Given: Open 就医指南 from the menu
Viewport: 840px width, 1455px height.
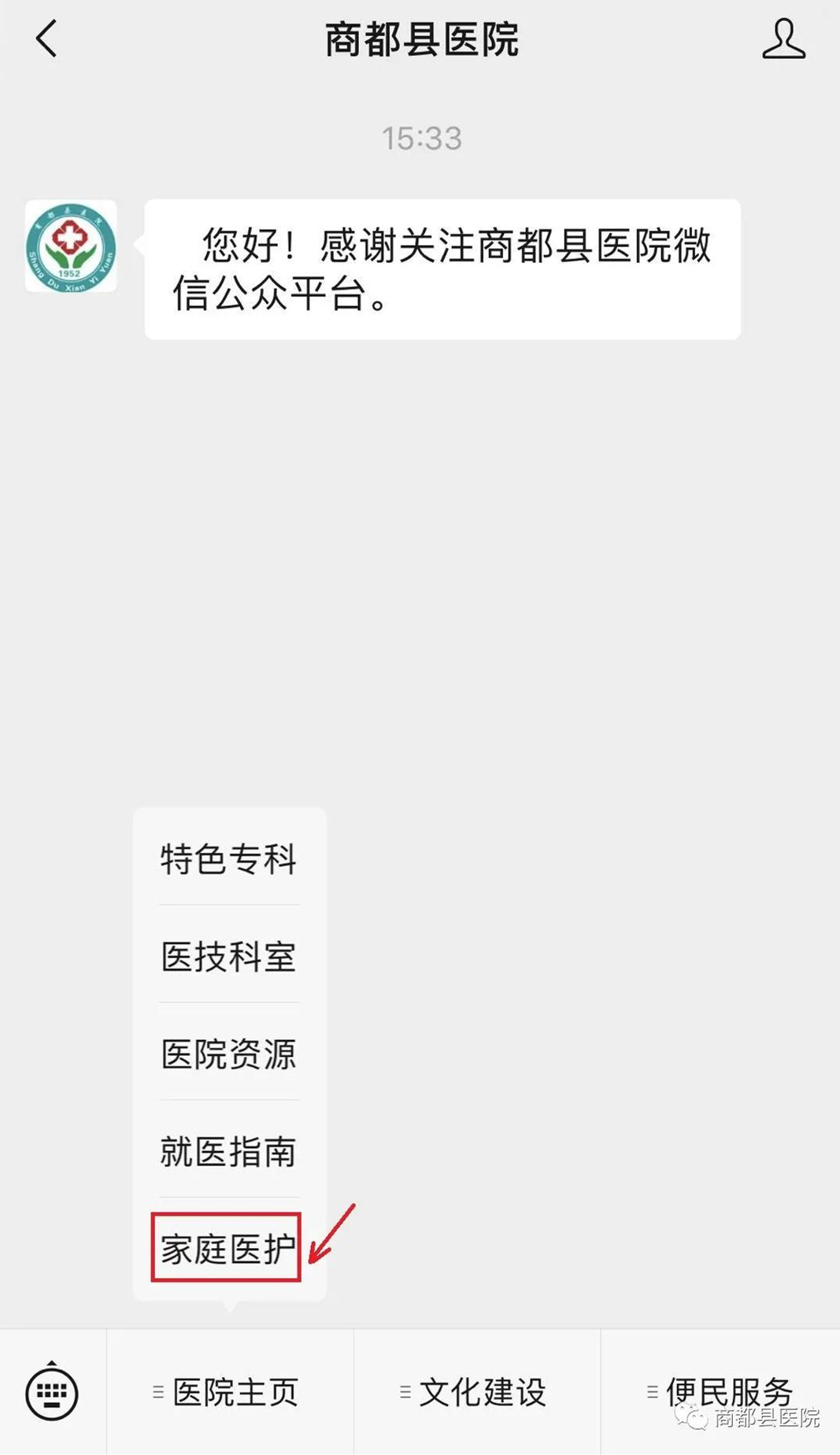Looking at the screenshot, I should coord(229,1151).
